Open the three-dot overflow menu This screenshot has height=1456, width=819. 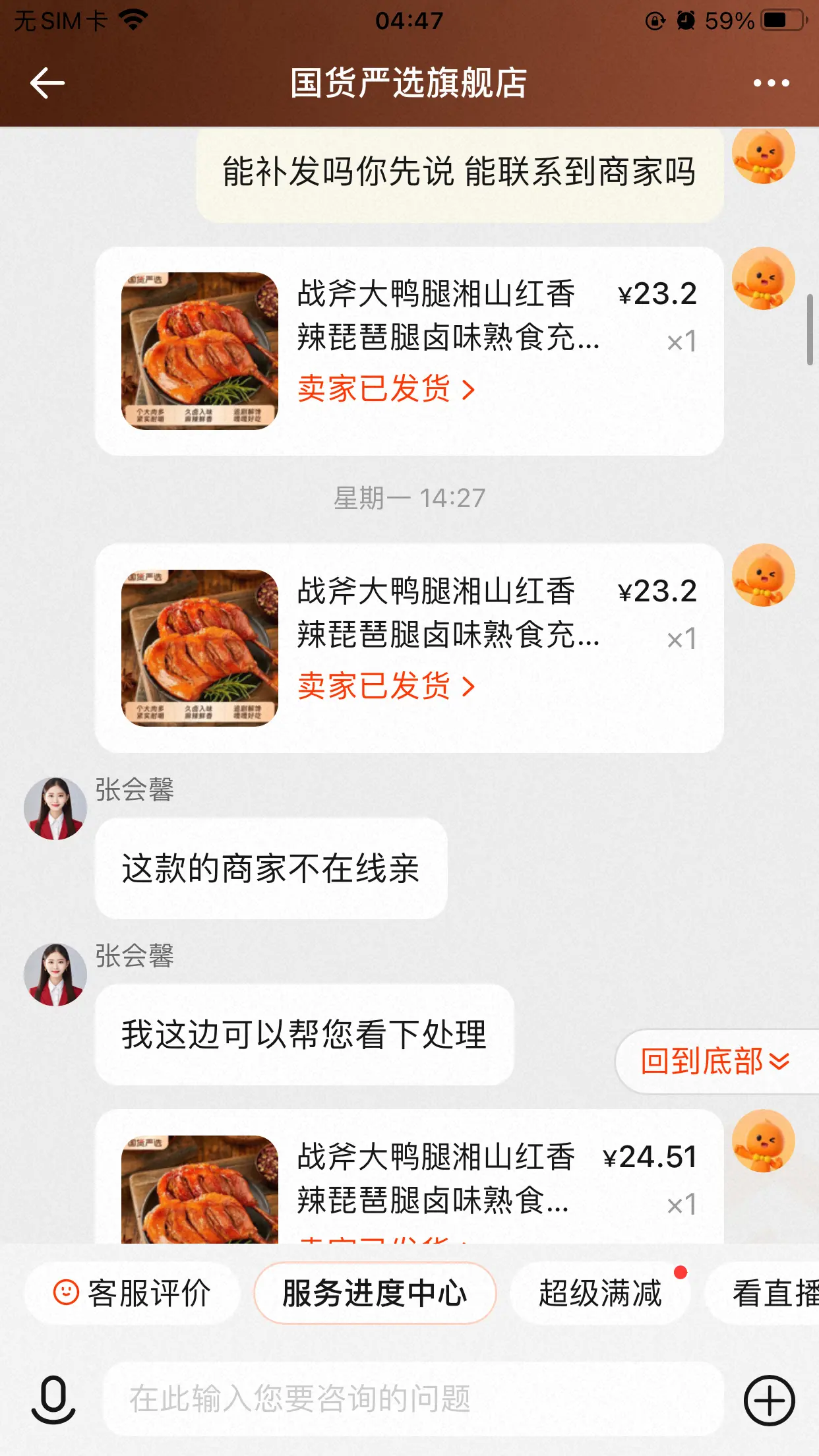pyautogui.click(x=771, y=83)
